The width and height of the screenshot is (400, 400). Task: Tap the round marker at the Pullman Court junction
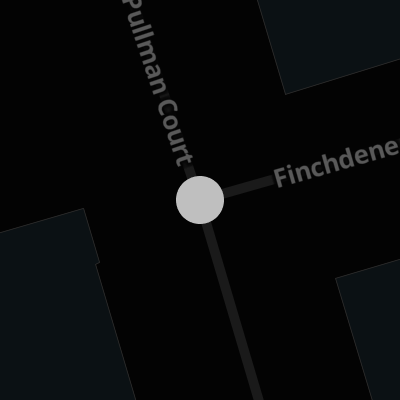(200, 200)
